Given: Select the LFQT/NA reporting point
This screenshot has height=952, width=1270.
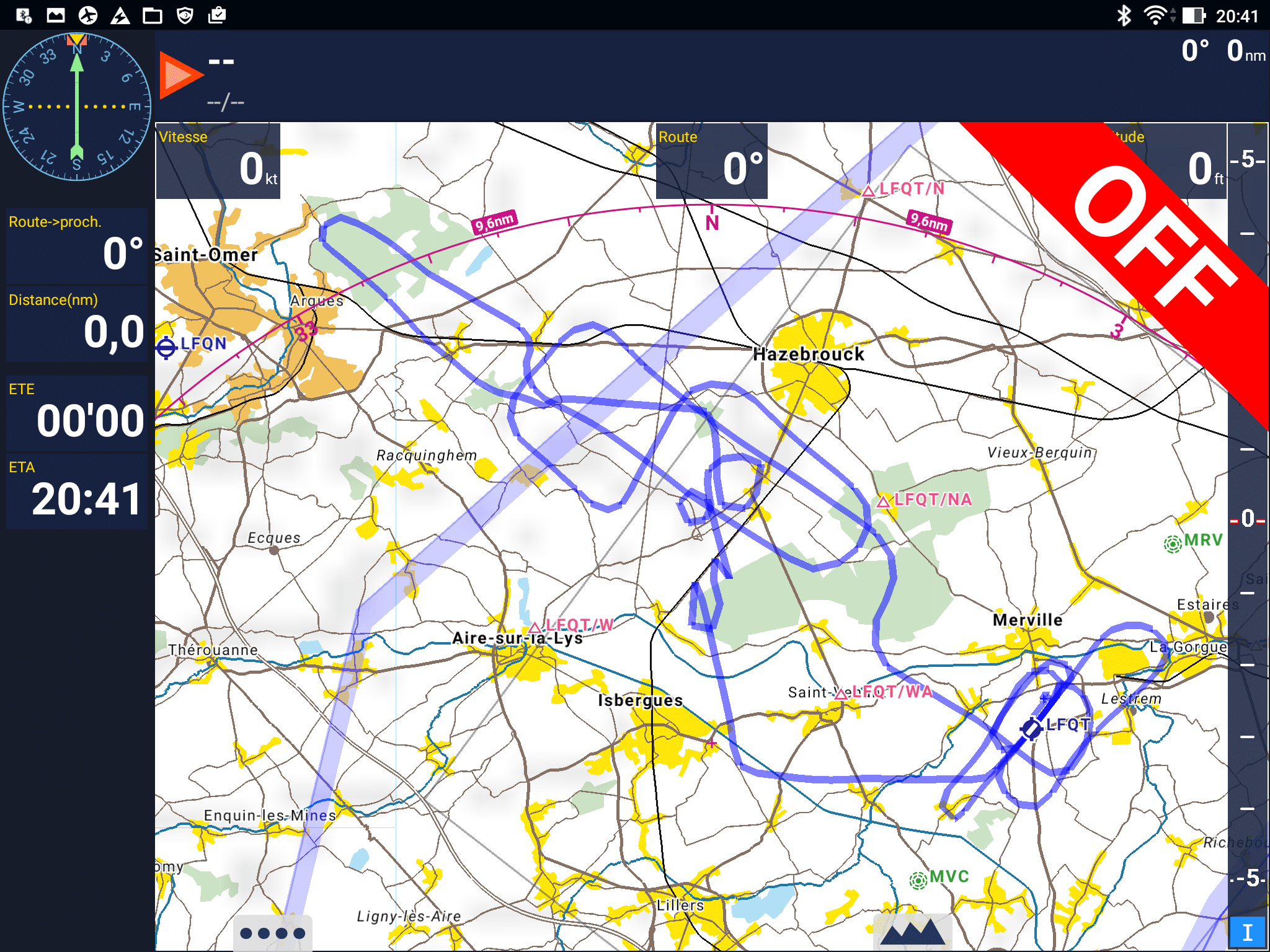Looking at the screenshot, I should [884, 502].
